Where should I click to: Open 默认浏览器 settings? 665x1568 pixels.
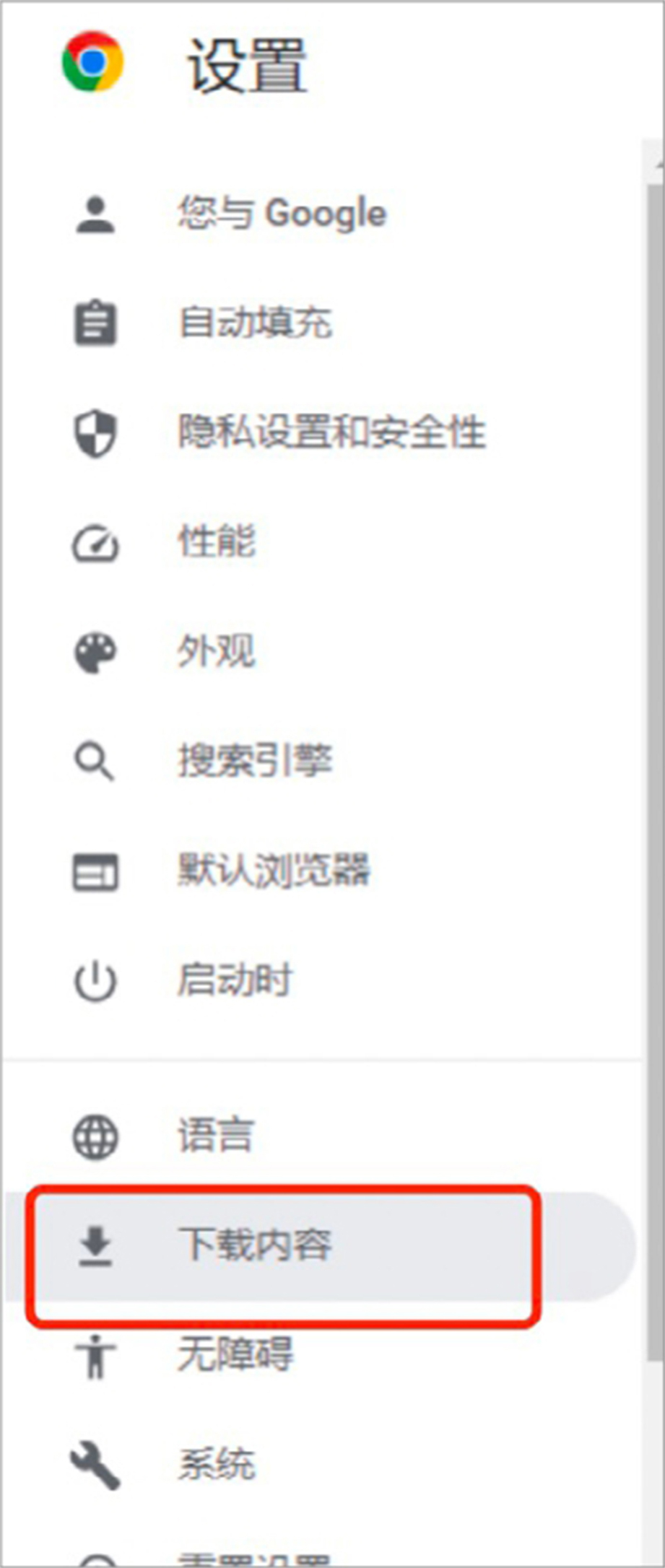tap(274, 870)
